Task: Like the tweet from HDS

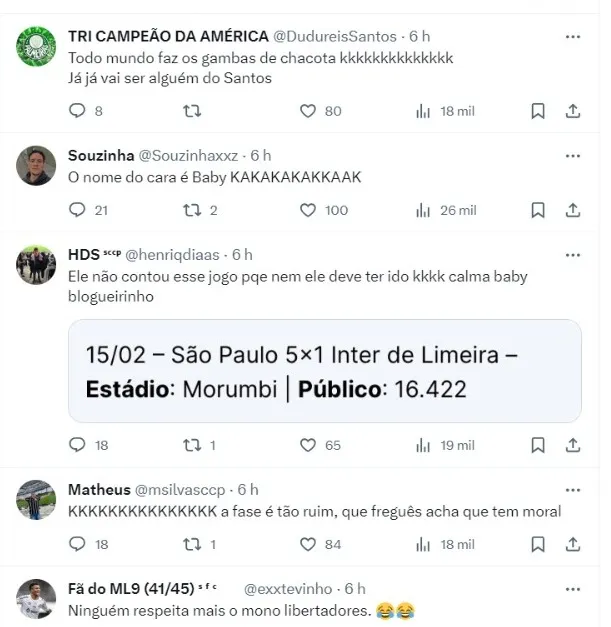Action: pyautogui.click(x=308, y=445)
